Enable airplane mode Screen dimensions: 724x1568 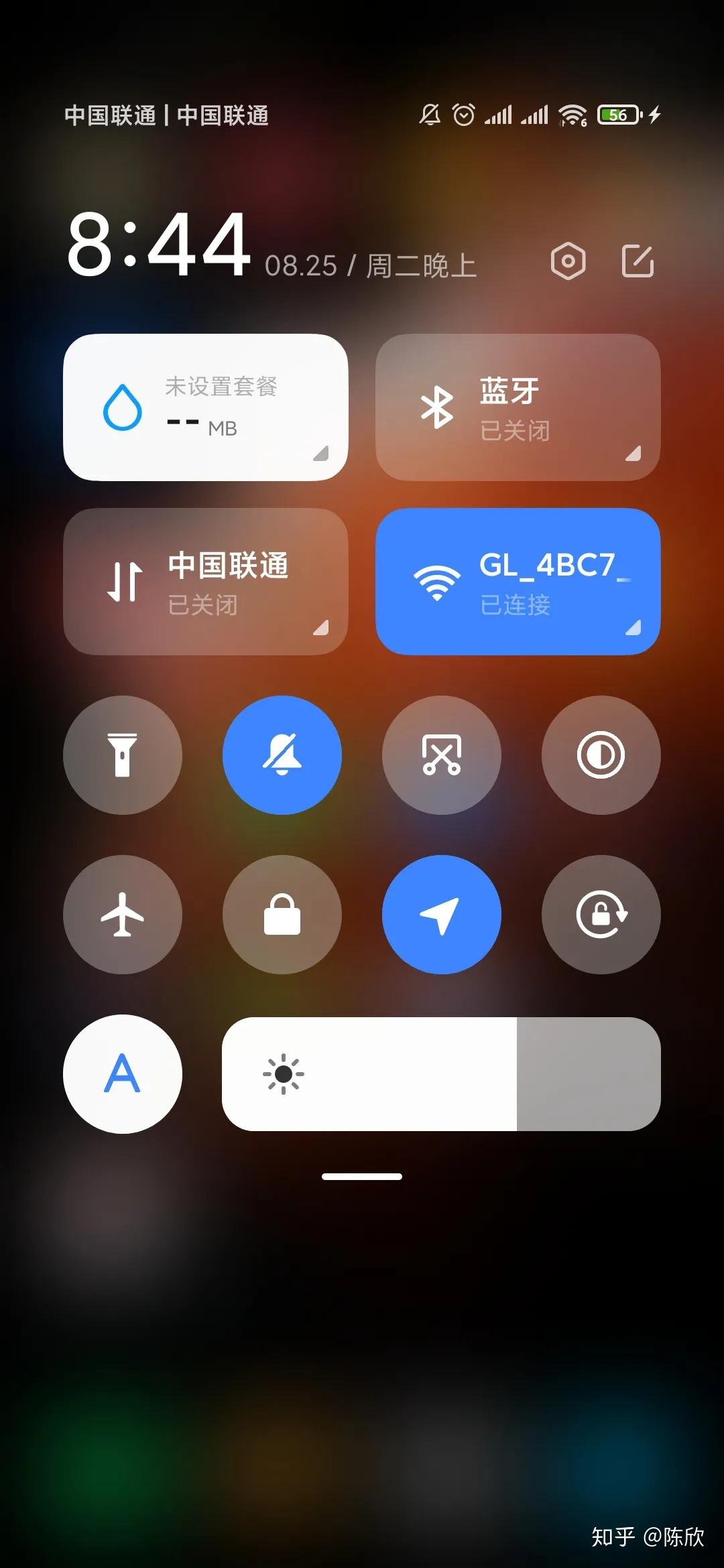[x=123, y=915]
